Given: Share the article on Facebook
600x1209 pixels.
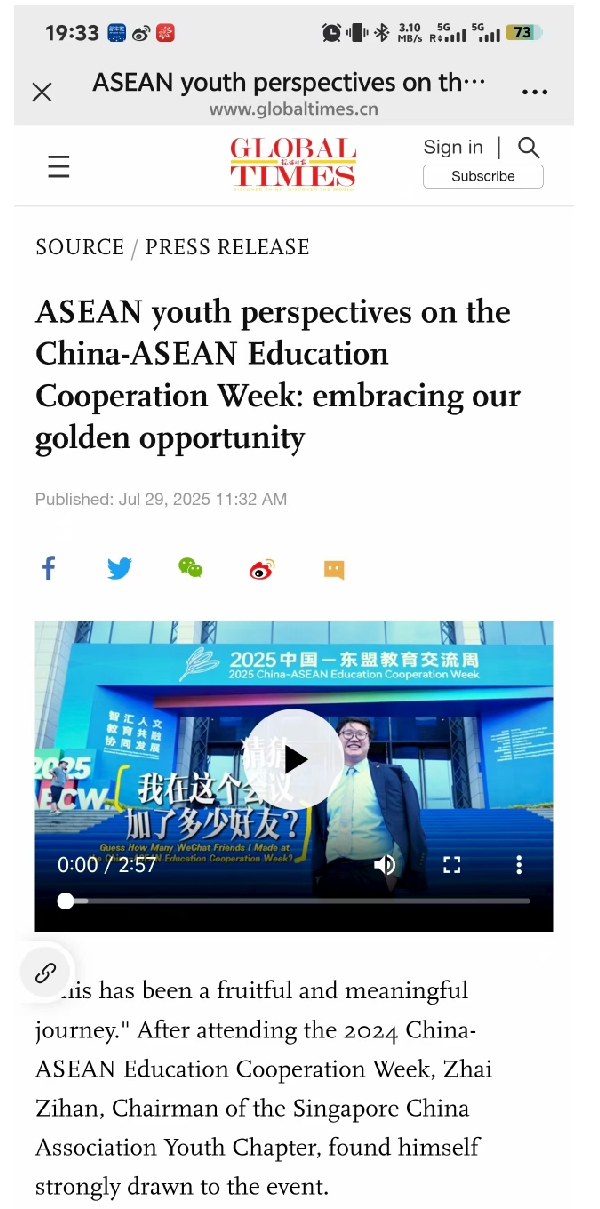Looking at the screenshot, I should (48, 569).
